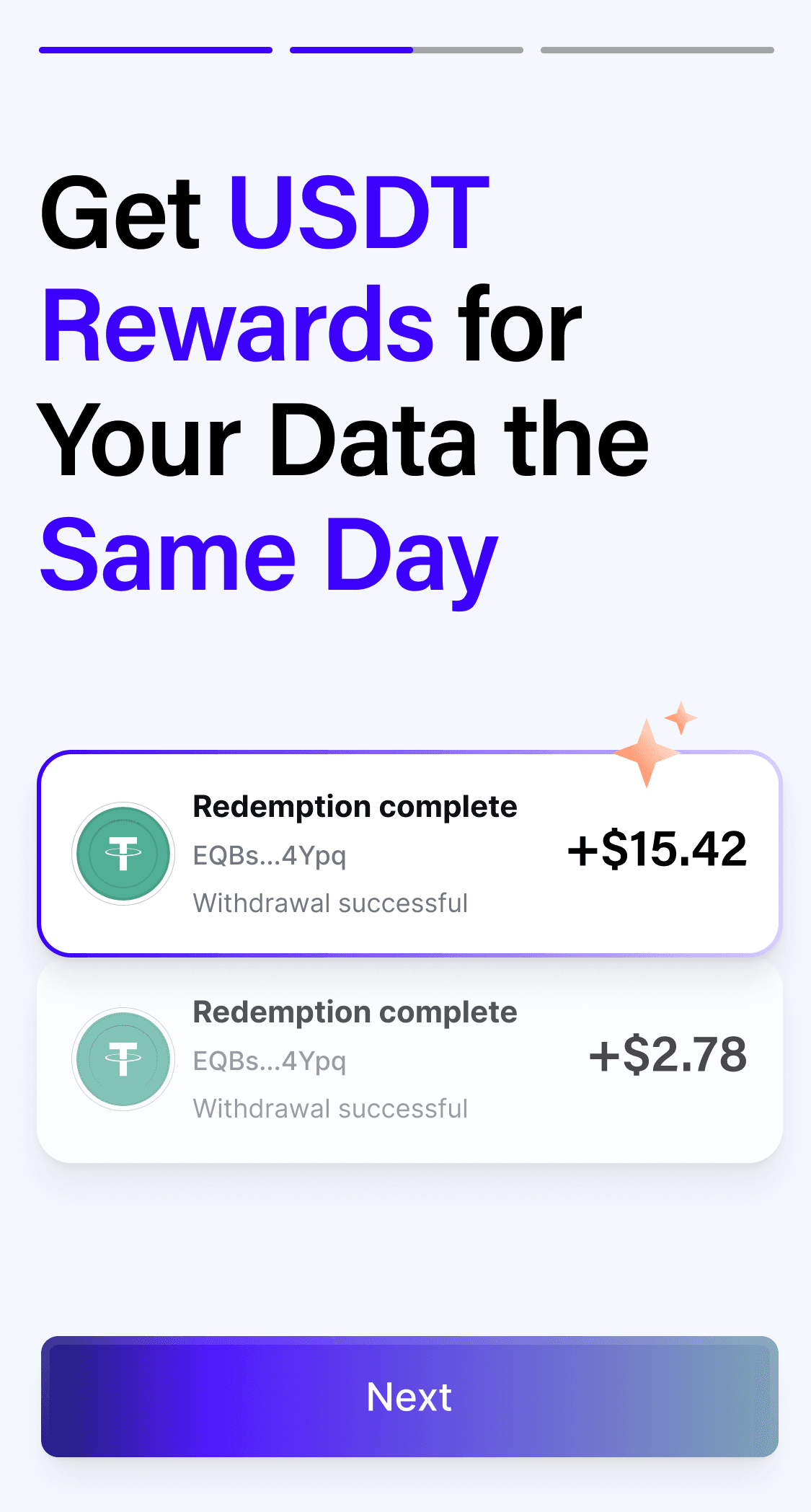Tap the Tether coin icon on the bottom card
The width and height of the screenshot is (811, 1512).
click(123, 1058)
